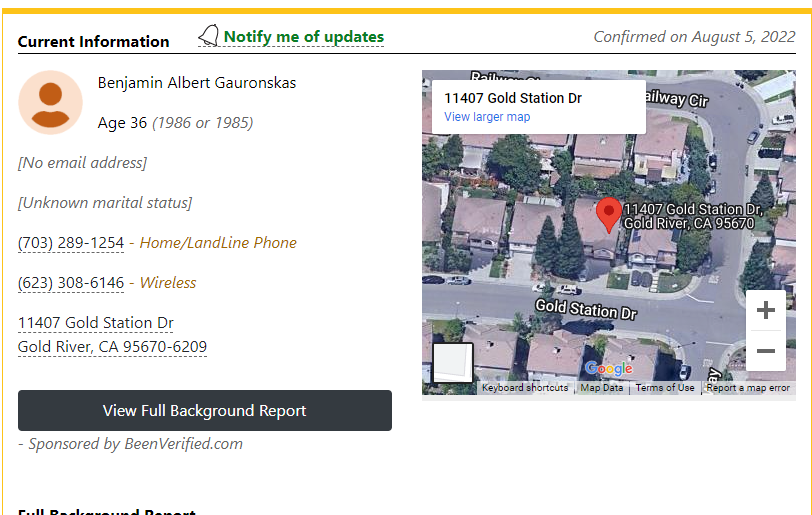Open View larger map link

pyautogui.click(x=487, y=117)
